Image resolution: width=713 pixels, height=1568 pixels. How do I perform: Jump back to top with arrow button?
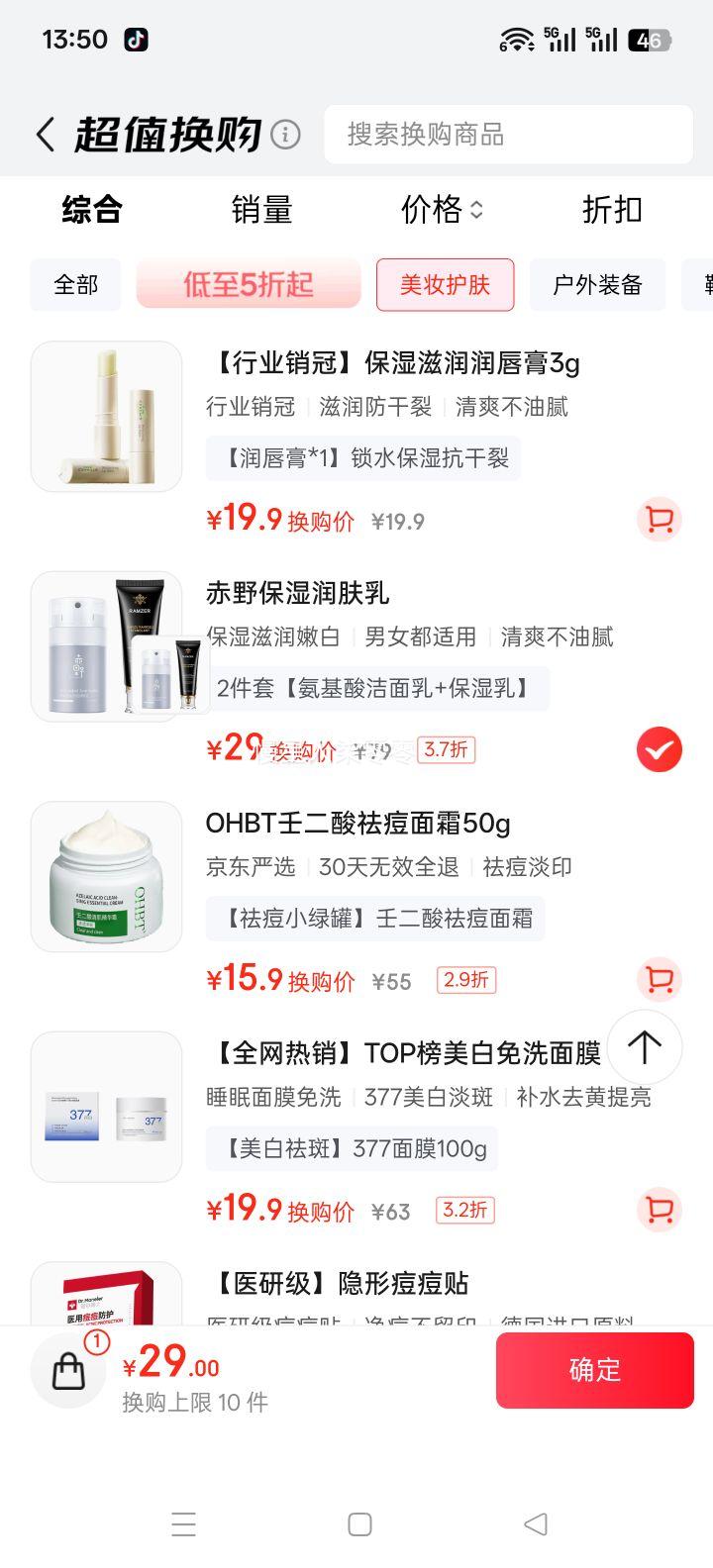645,1047
